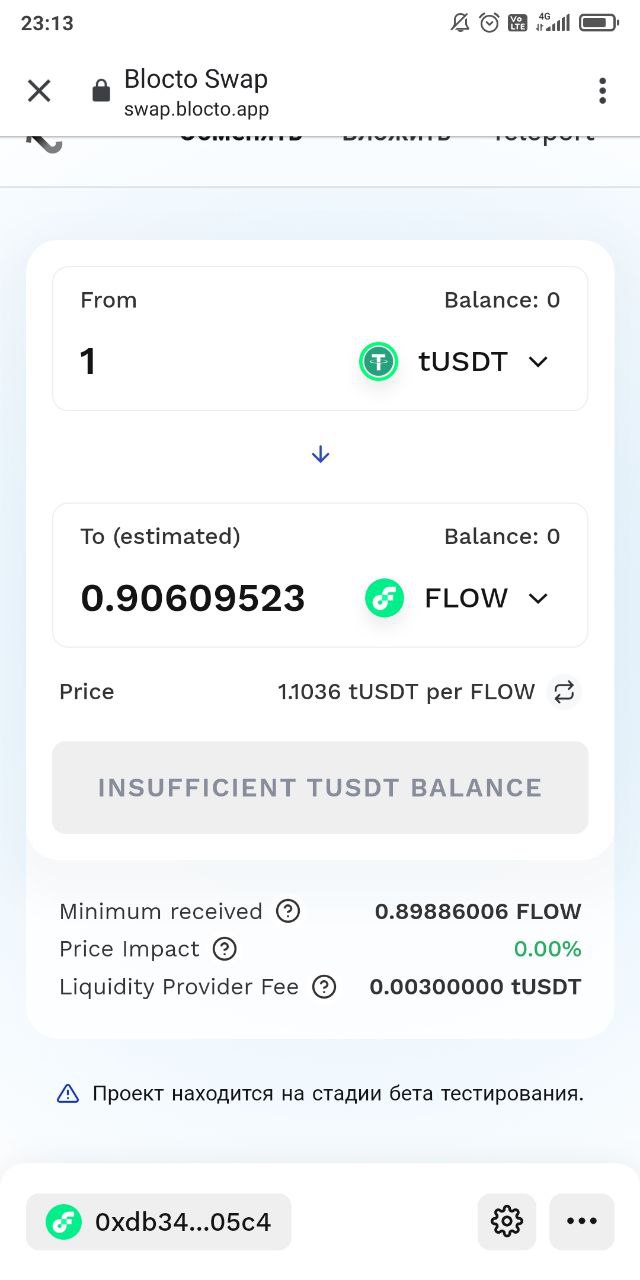Image resolution: width=640 pixels, height=1280 pixels.
Task: Open the browser overflow menu
Action: point(602,91)
